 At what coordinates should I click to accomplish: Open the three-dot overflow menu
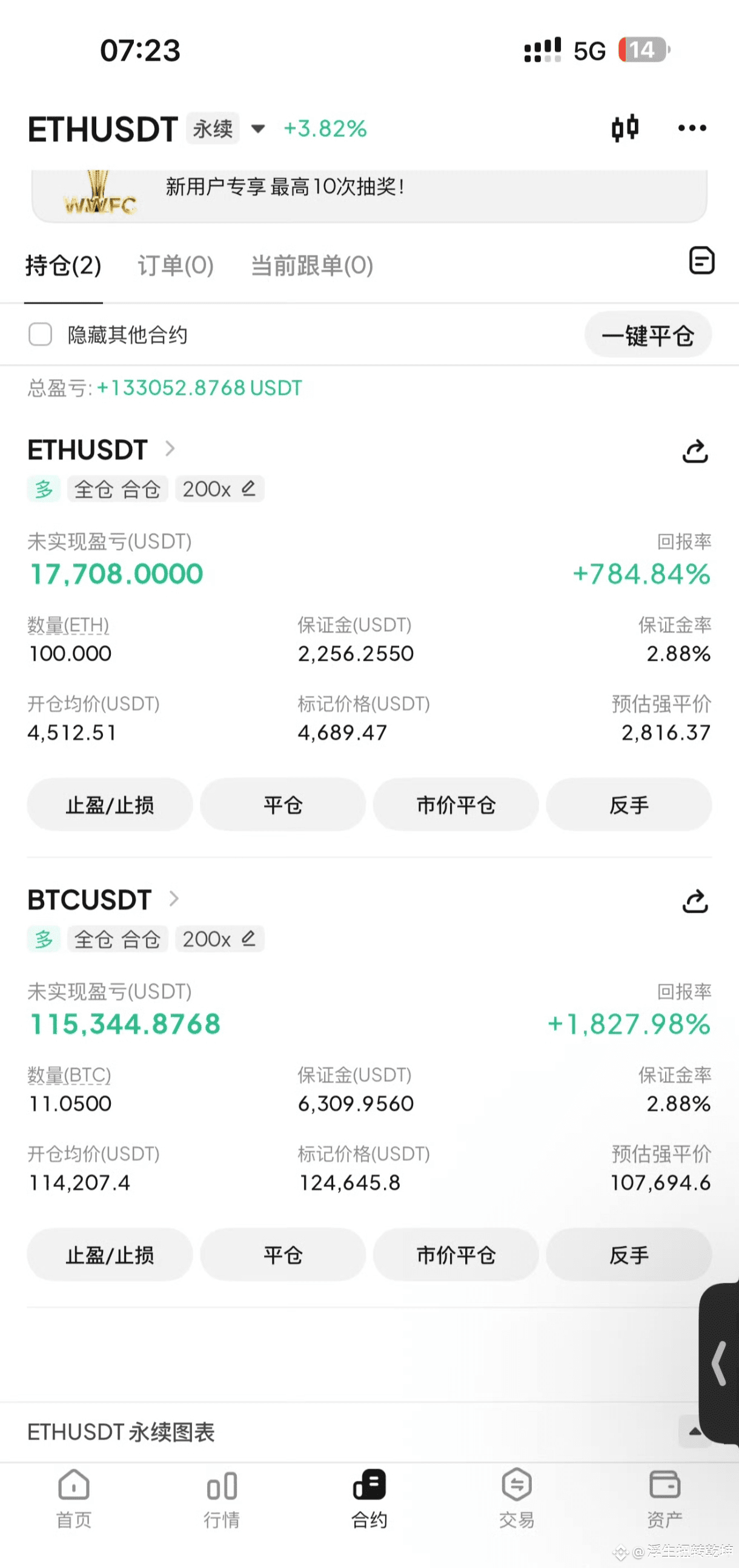[692, 128]
